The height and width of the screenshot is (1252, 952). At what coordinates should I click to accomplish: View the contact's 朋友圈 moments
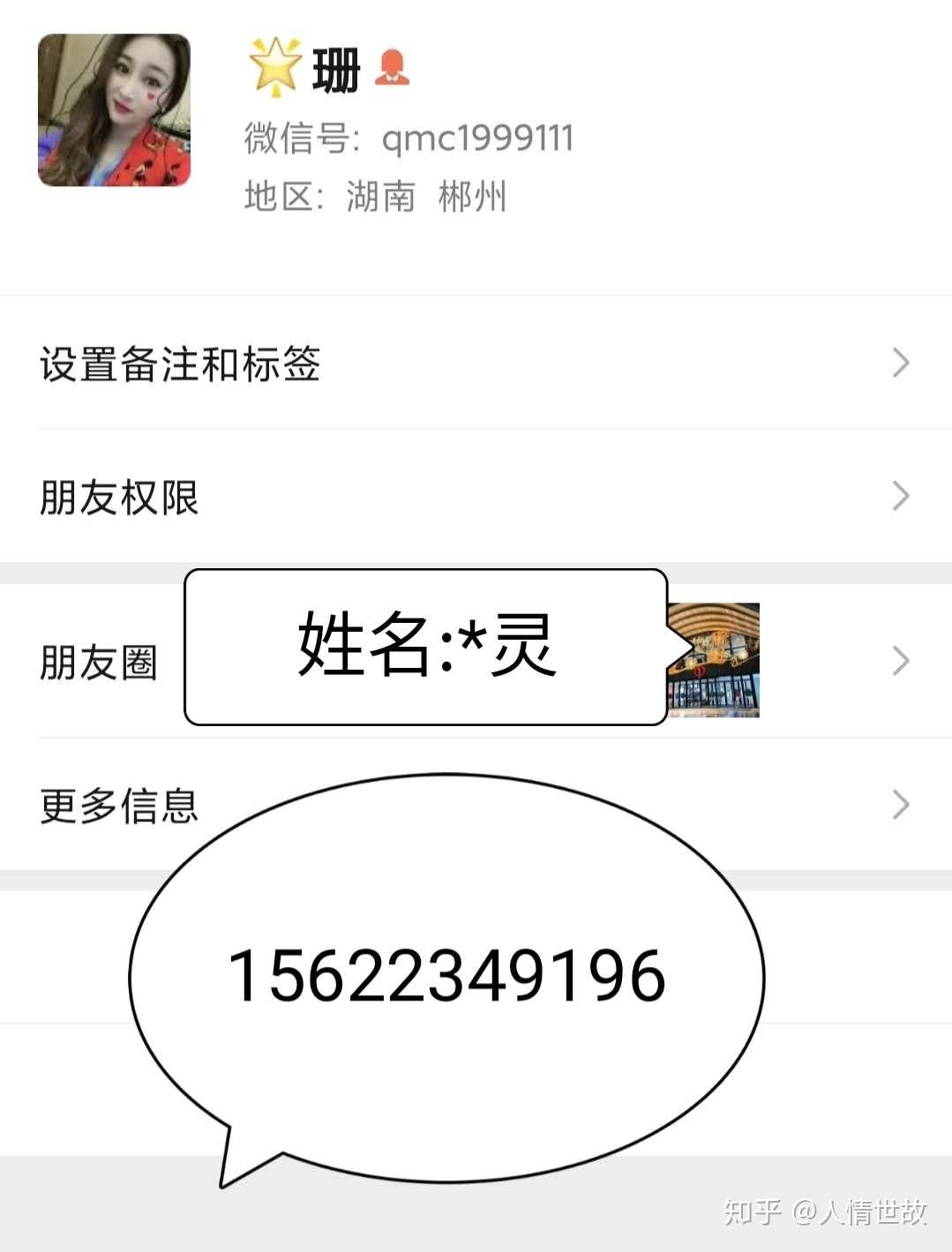tap(99, 662)
